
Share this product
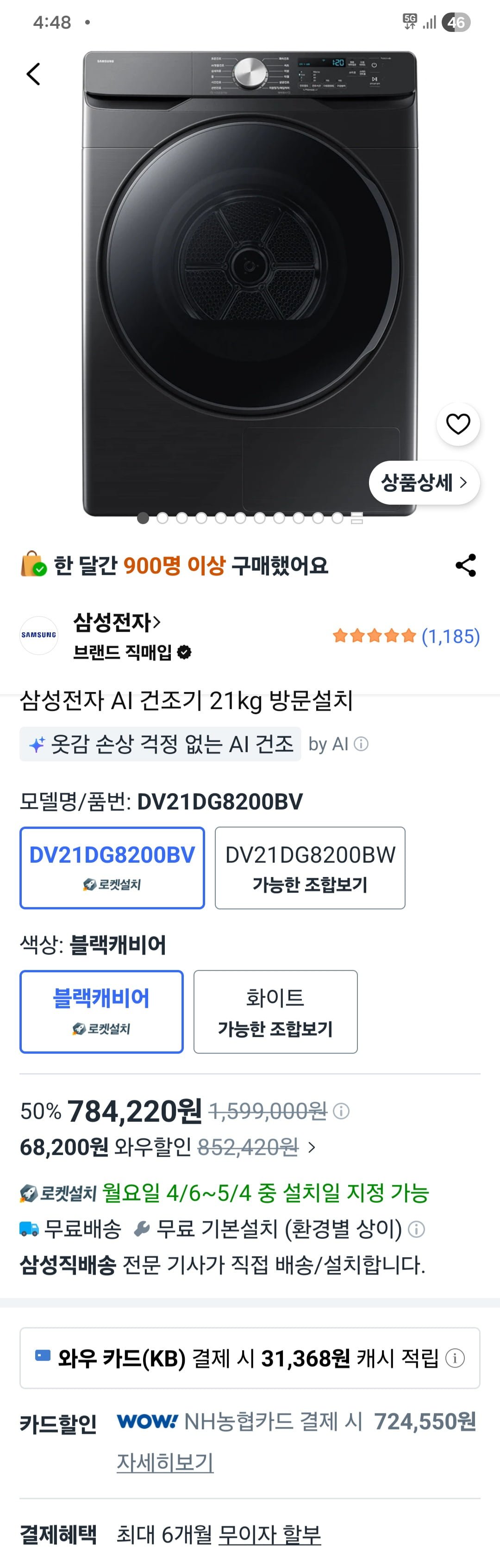[x=465, y=565]
